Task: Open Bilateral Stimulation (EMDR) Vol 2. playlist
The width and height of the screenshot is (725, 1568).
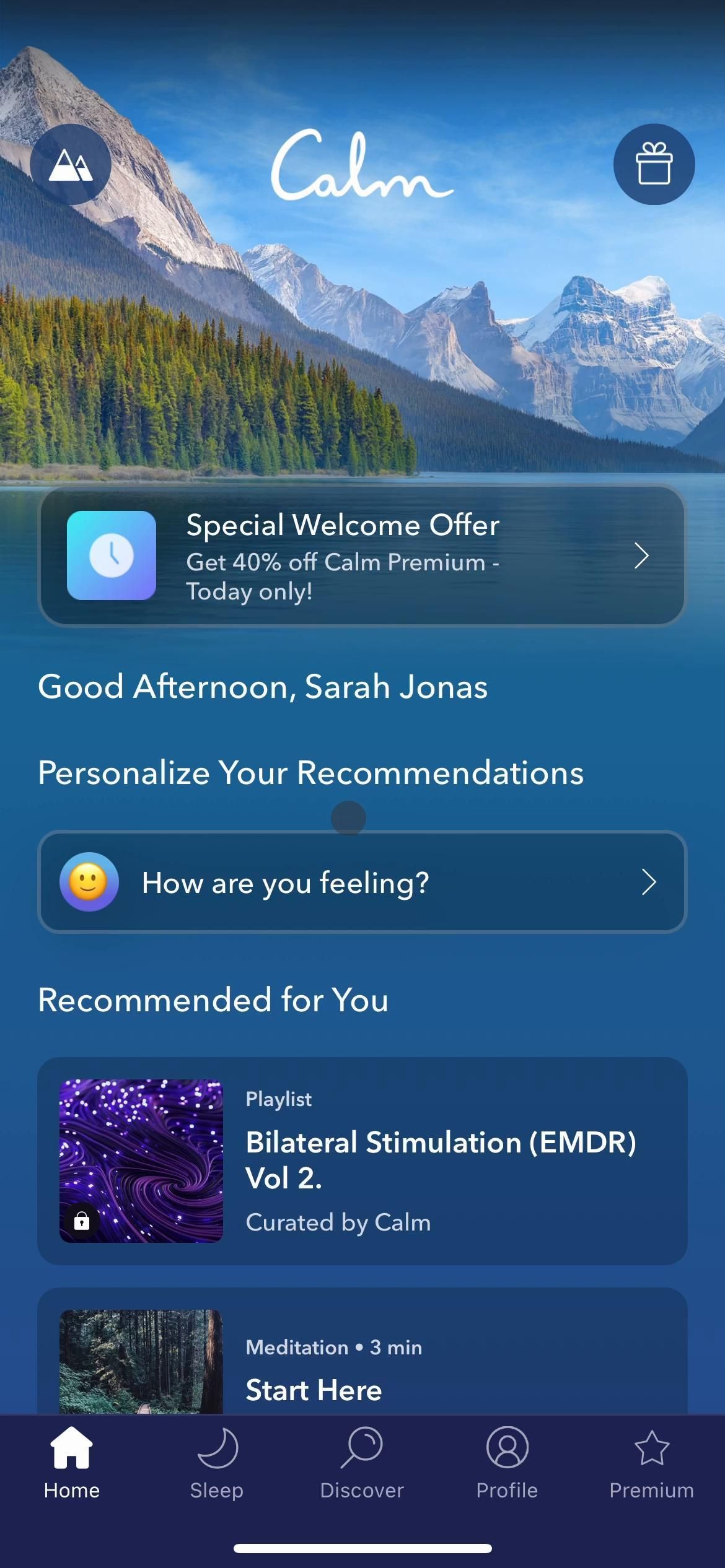Action: point(362,1161)
